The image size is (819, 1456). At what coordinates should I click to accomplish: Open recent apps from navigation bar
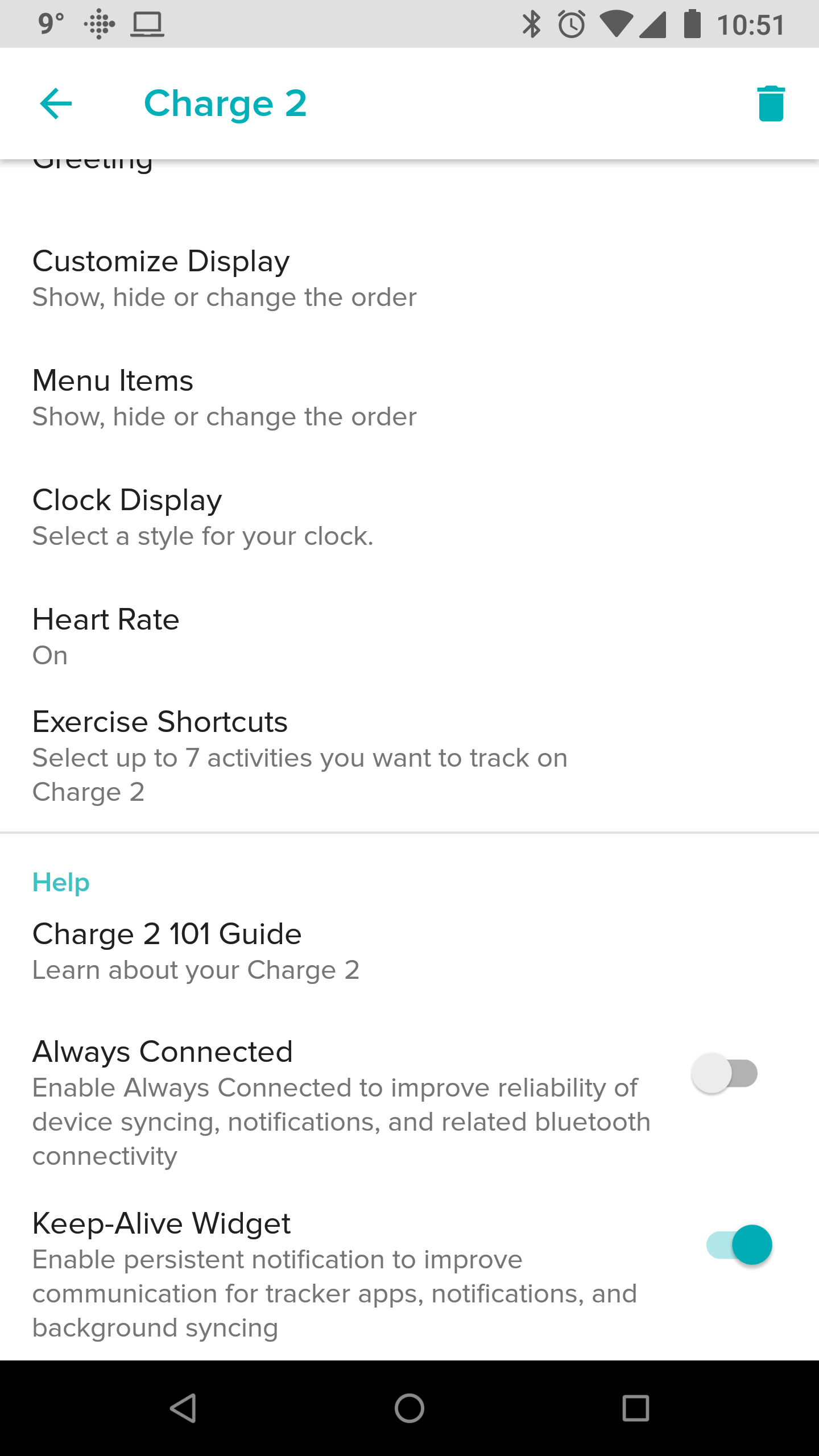point(635,1408)
